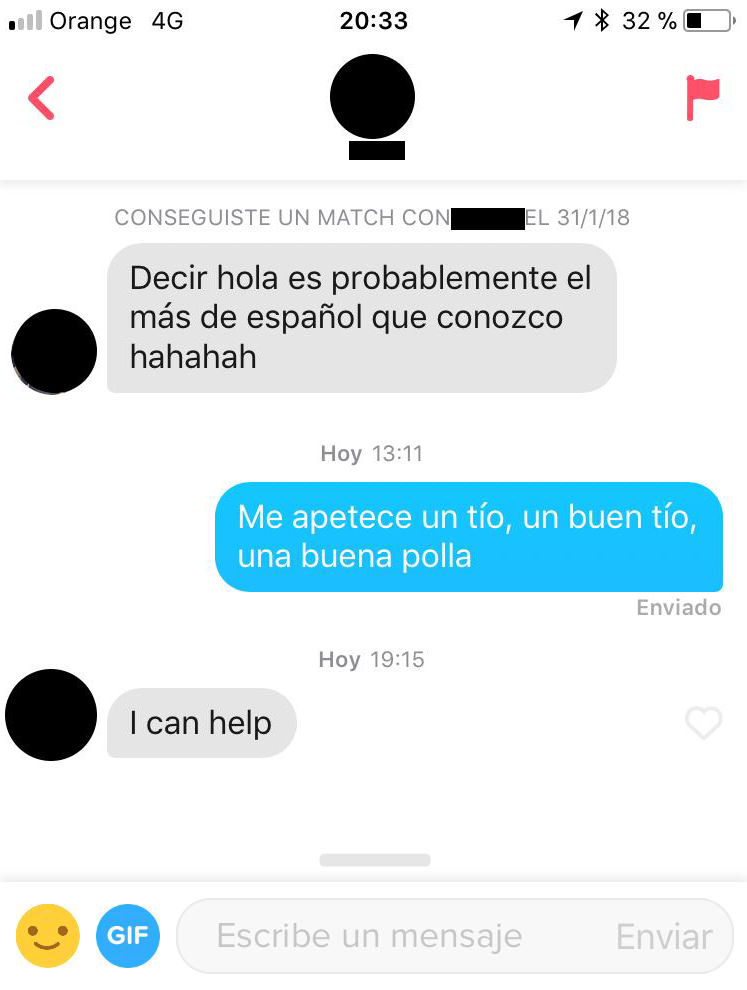Tap the avatar beside "I can help"
This screenshot has width=747, height=990.
pyautogui.click(x=51, y=715)
